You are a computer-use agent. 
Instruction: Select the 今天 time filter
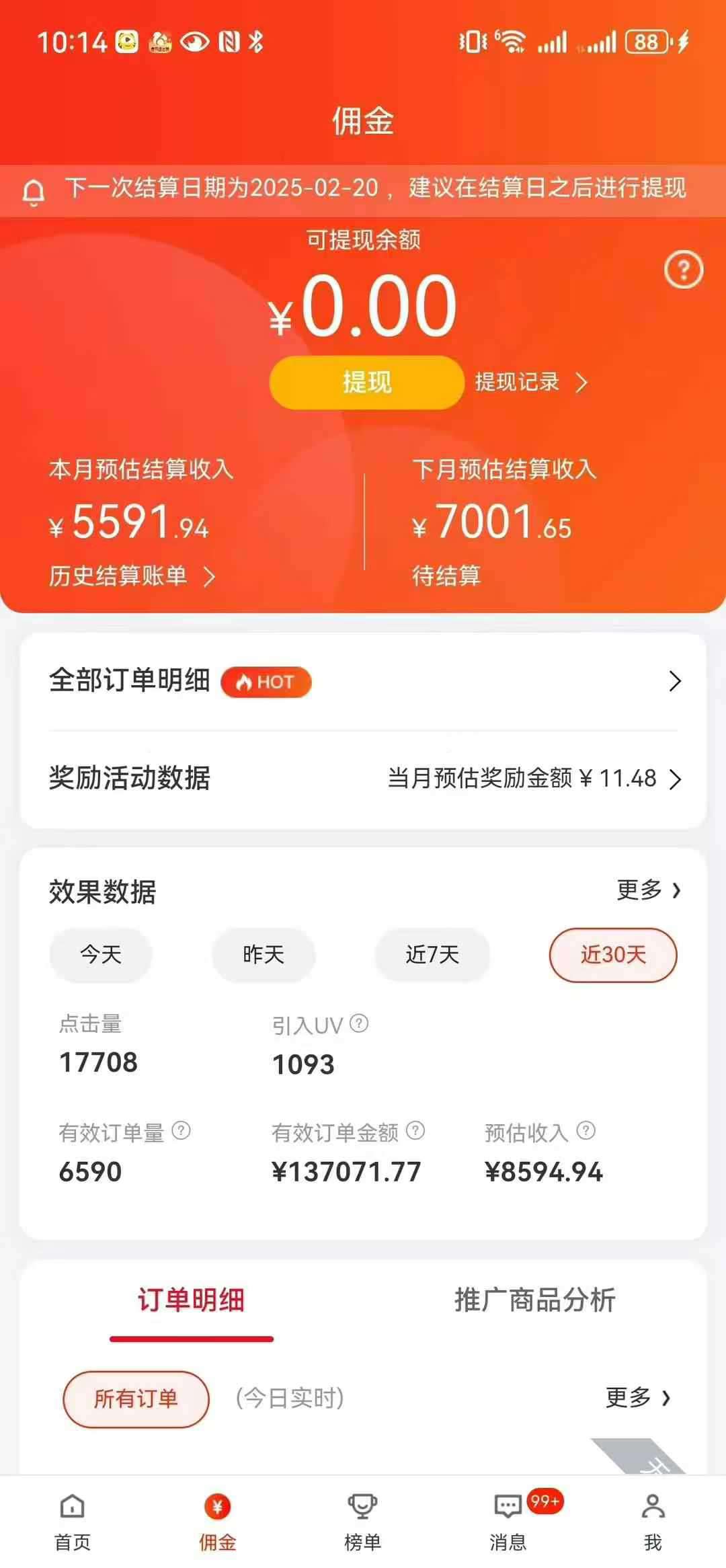[100, 955]
